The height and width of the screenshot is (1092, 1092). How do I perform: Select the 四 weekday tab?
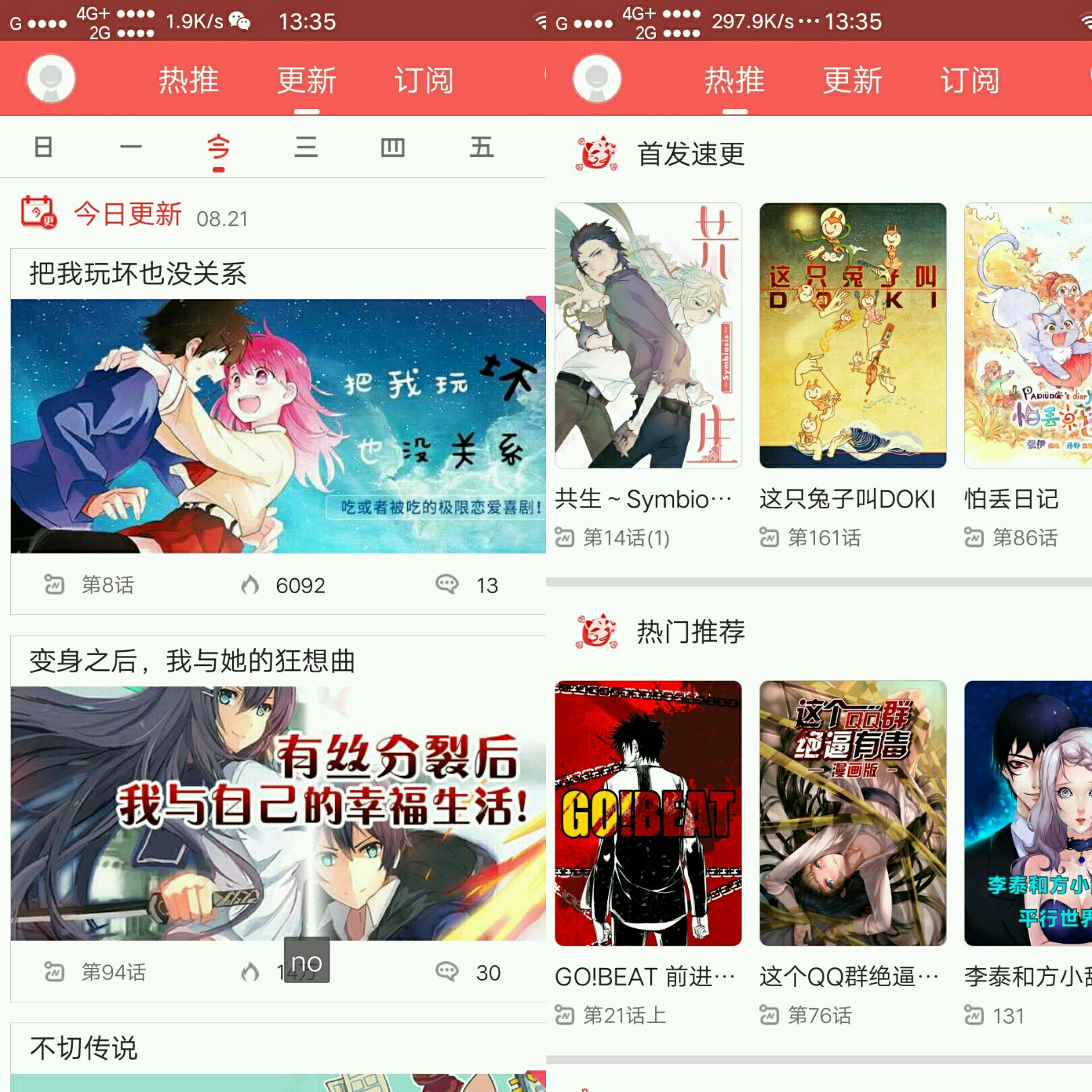click(x=392, y=147)
